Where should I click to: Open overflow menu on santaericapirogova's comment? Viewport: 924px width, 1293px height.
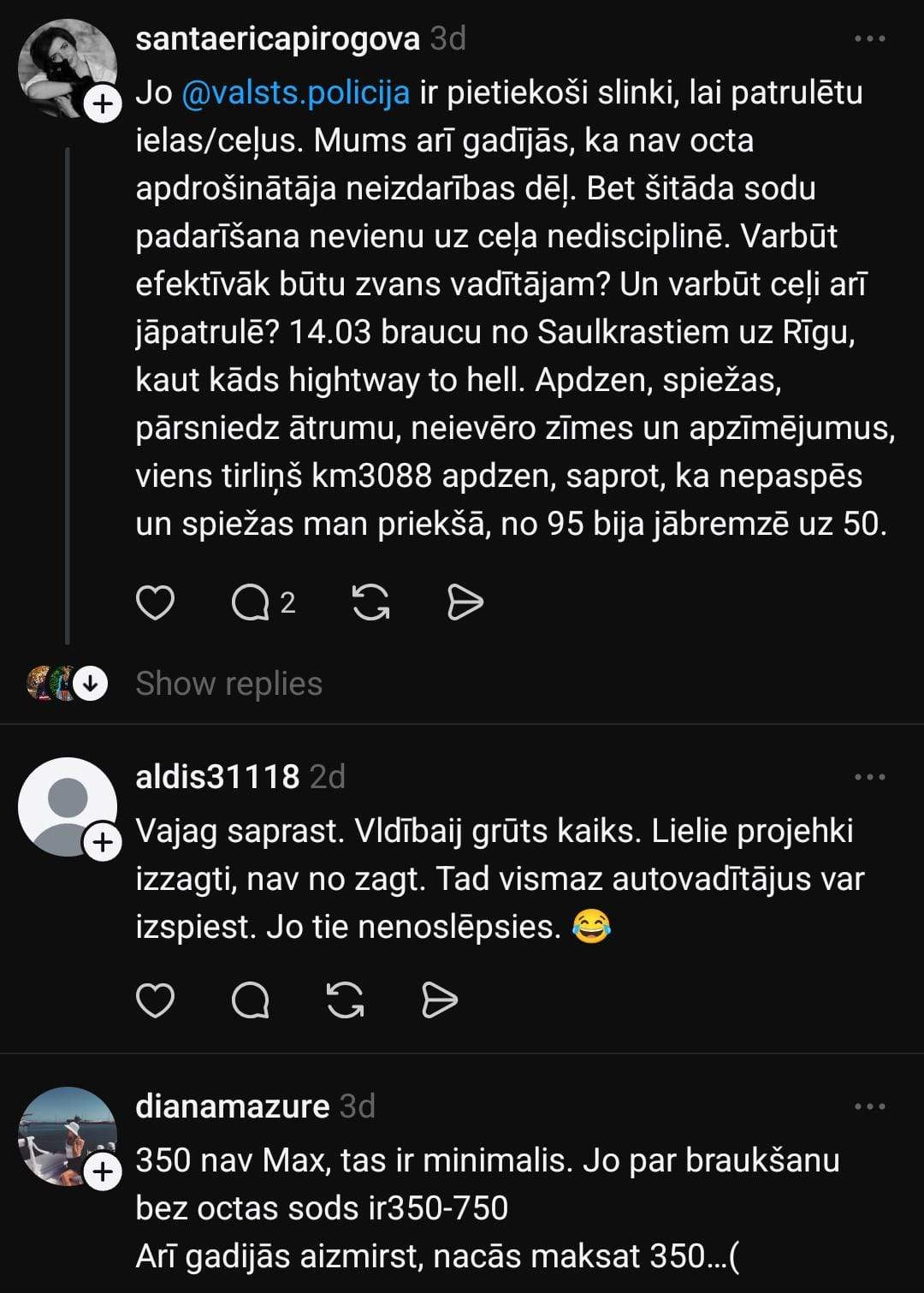[x=869, y=39]
